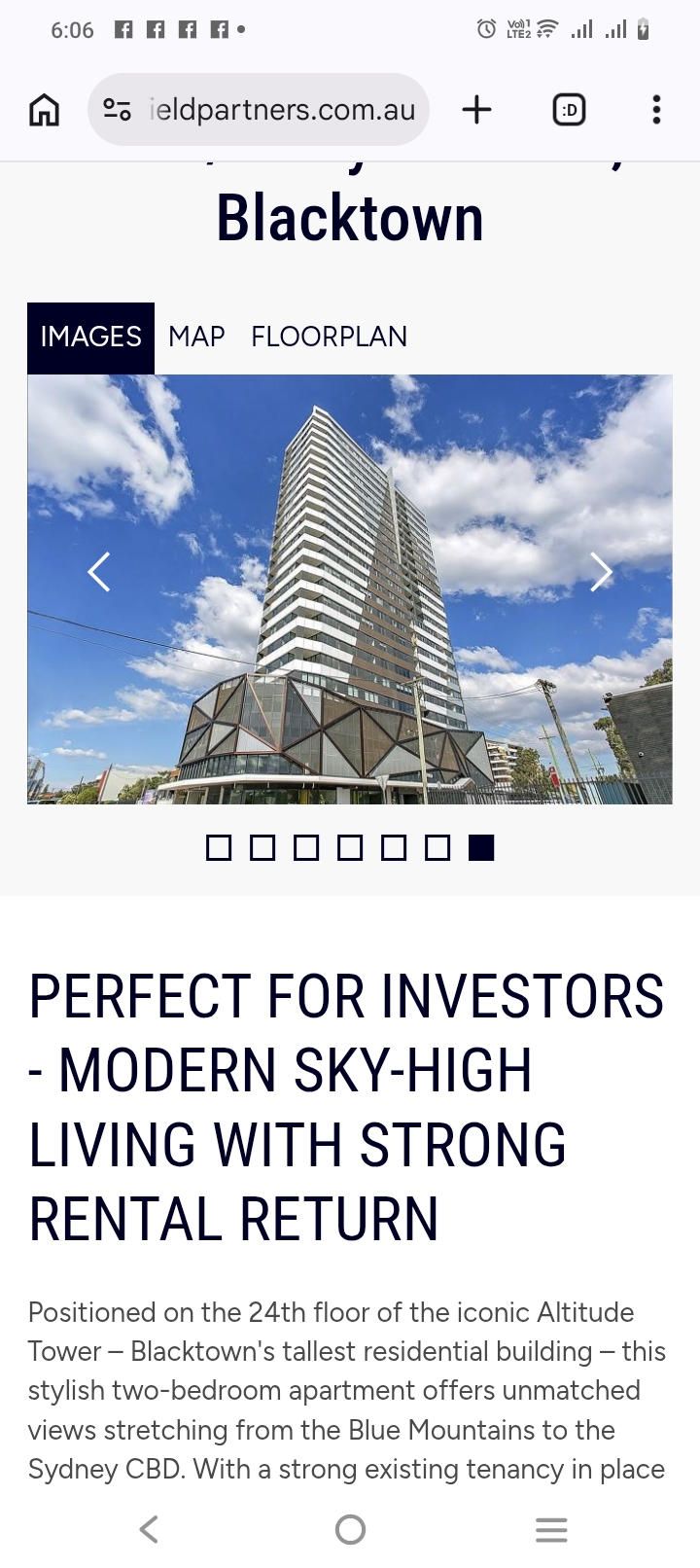Image resolution: width=700 pixels, height=1568 pixels.
Task: Select the sixth image indicator
Action: pyautogui.click(x=437, y=848)
